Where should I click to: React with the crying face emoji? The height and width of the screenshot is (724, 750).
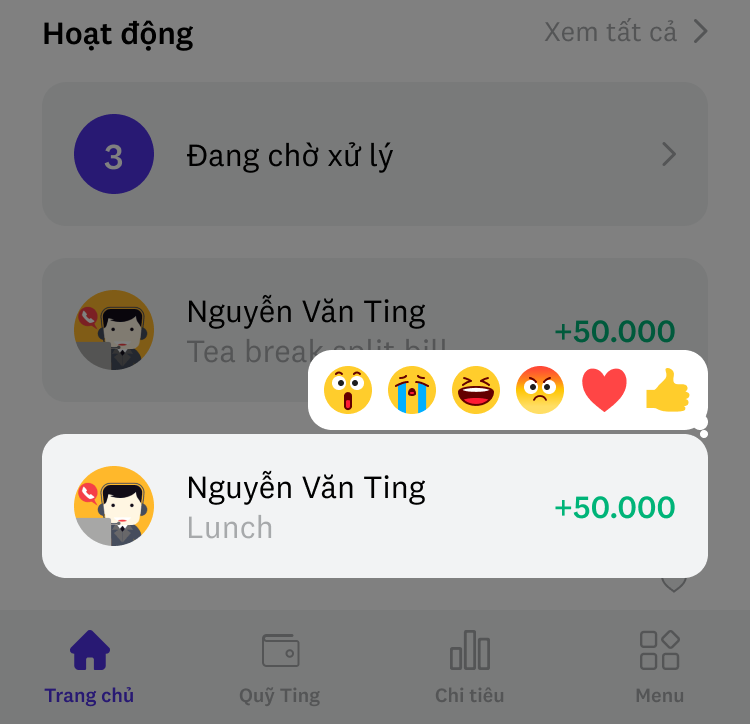pos(412,390)
